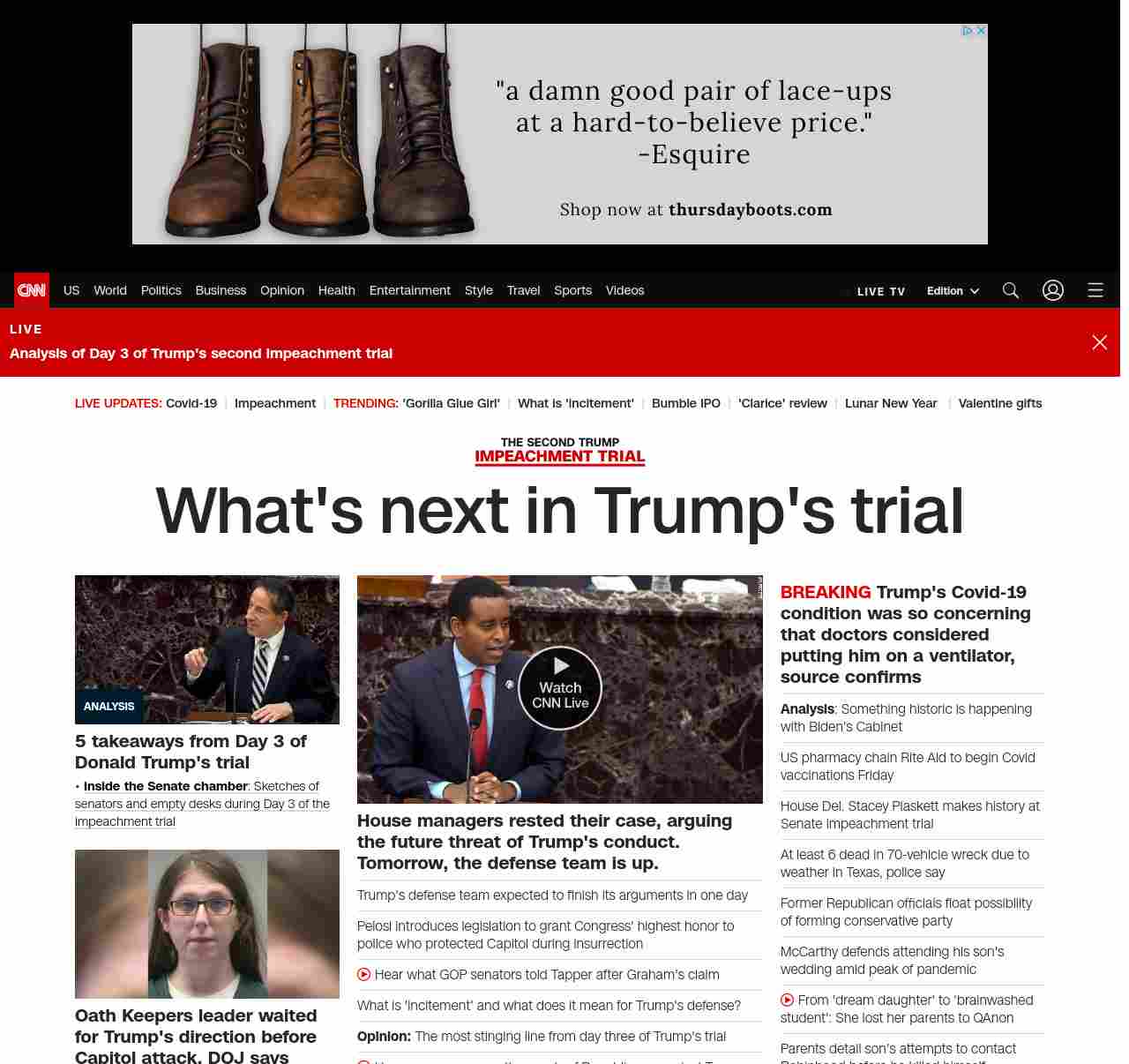The height and width of the screenshot is (1064, 1129).
Task: Open the trending 'Gorilla Glue Girl' link
Action: [x=451, y=403]
